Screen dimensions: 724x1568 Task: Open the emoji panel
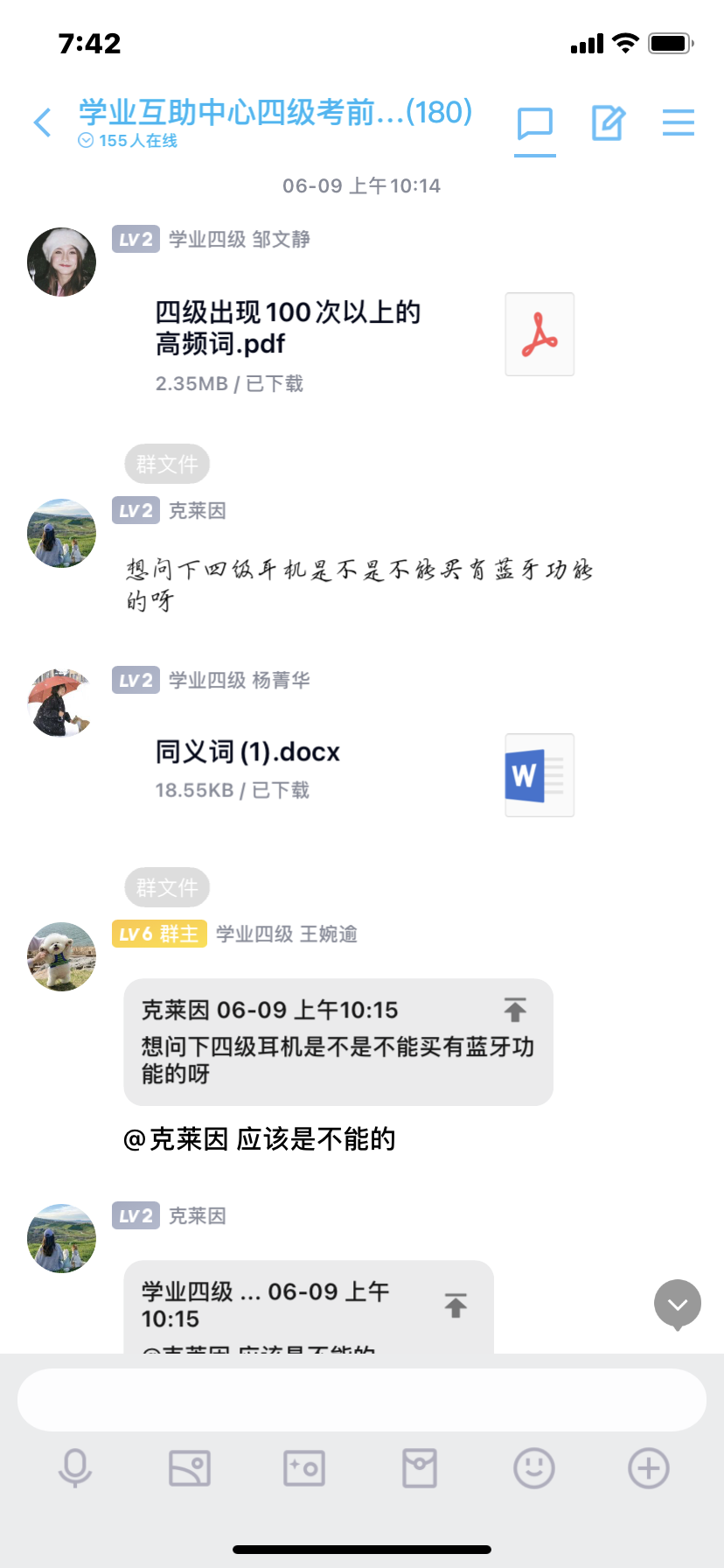pyautogui.click(x=534, y=1467)
